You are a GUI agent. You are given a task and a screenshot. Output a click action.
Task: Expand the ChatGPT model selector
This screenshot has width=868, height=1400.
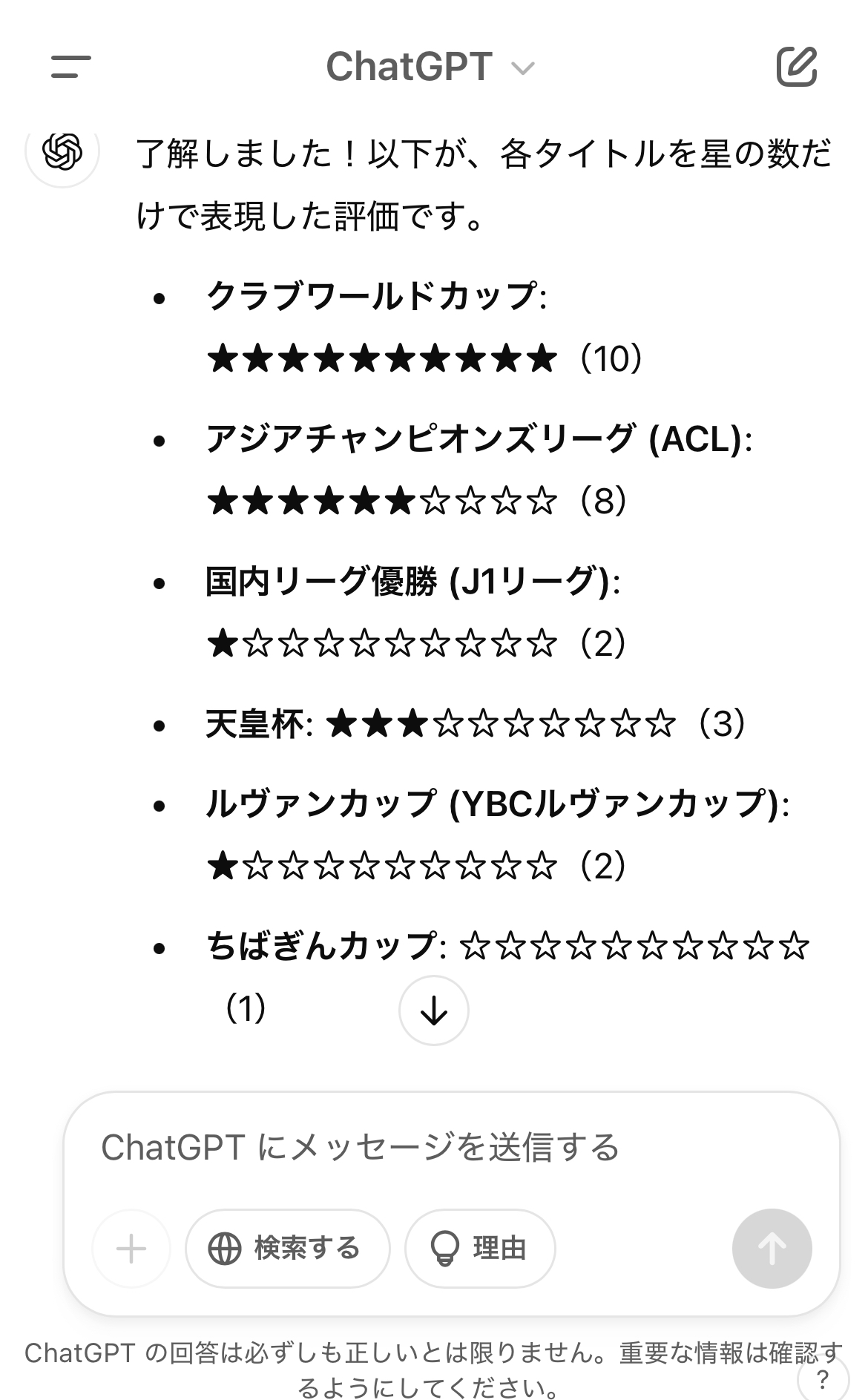pos(430,67)
